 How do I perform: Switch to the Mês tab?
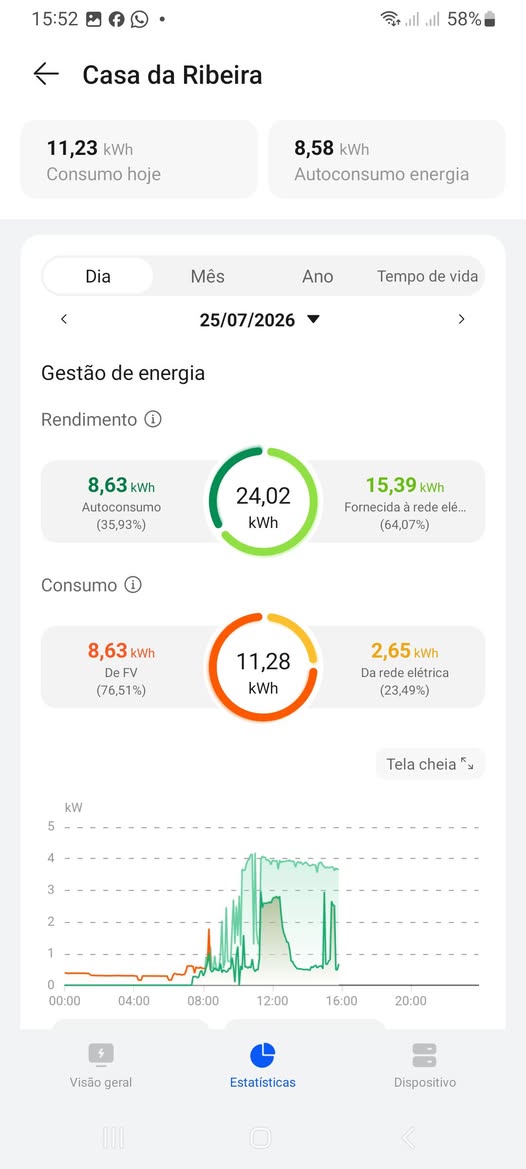pyautogui.click(x=207, y=277)
